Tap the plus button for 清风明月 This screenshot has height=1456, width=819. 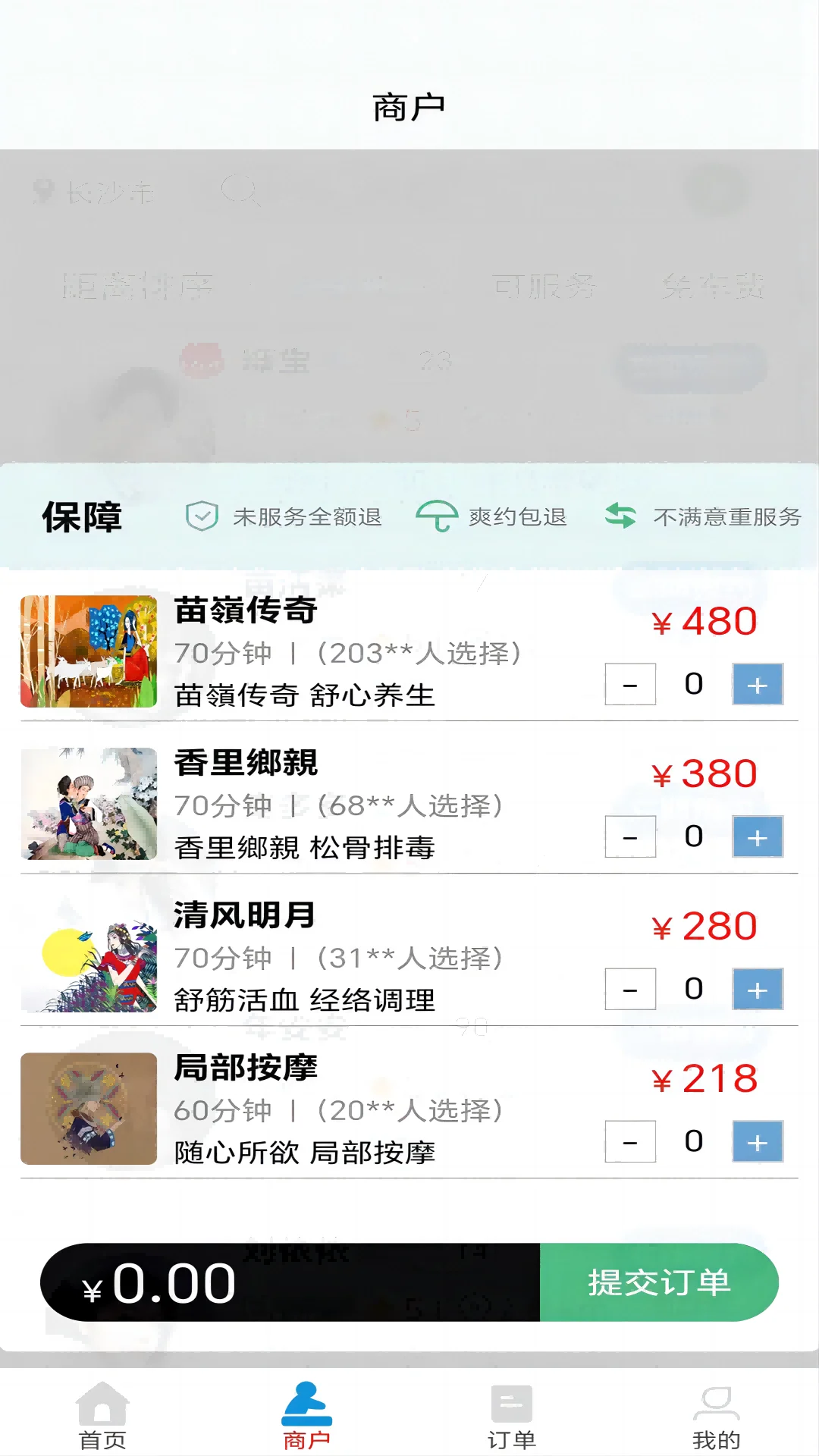(756, 990)
